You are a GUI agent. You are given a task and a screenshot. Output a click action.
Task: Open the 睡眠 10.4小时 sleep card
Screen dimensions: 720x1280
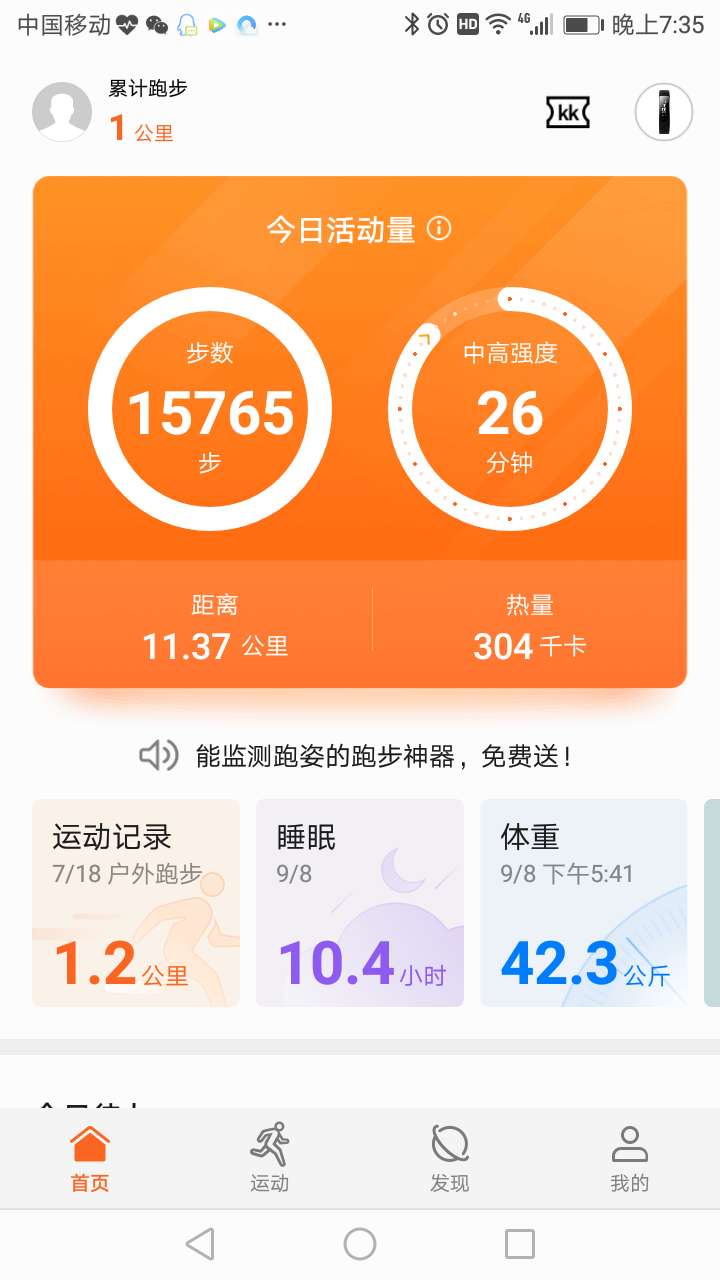(360, 903)
